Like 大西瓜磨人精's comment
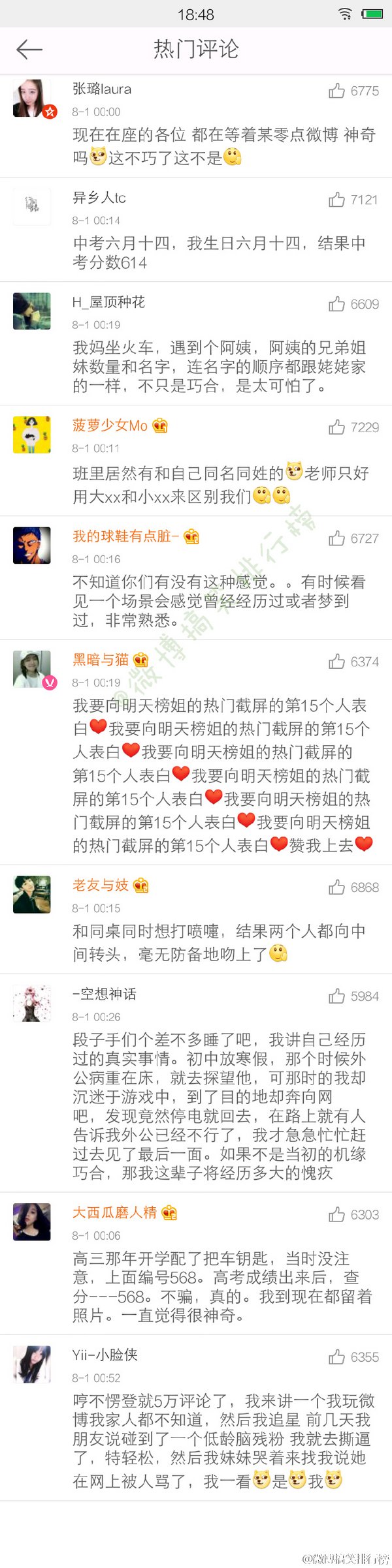 click(337, 1215)
